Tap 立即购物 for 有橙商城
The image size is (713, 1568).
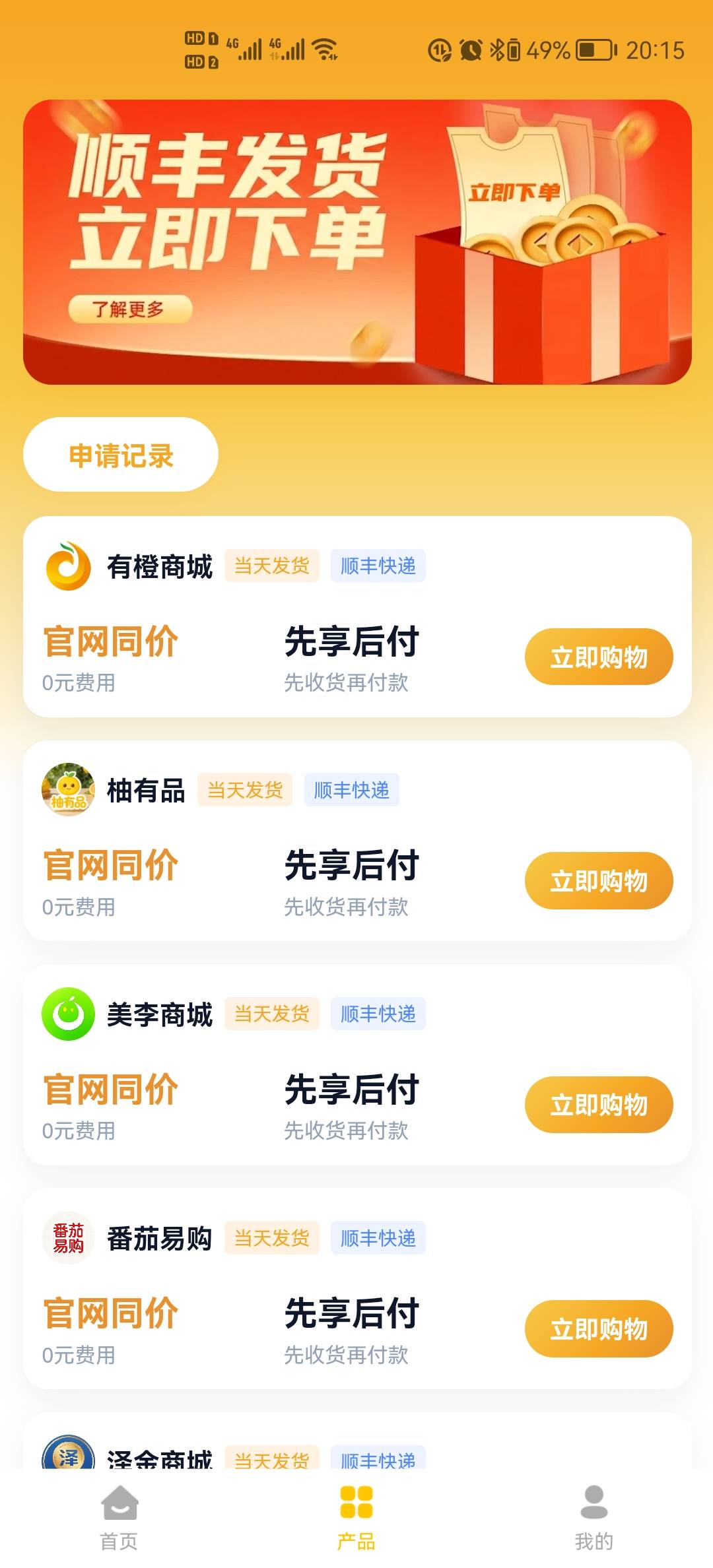[x=599, y=657]
